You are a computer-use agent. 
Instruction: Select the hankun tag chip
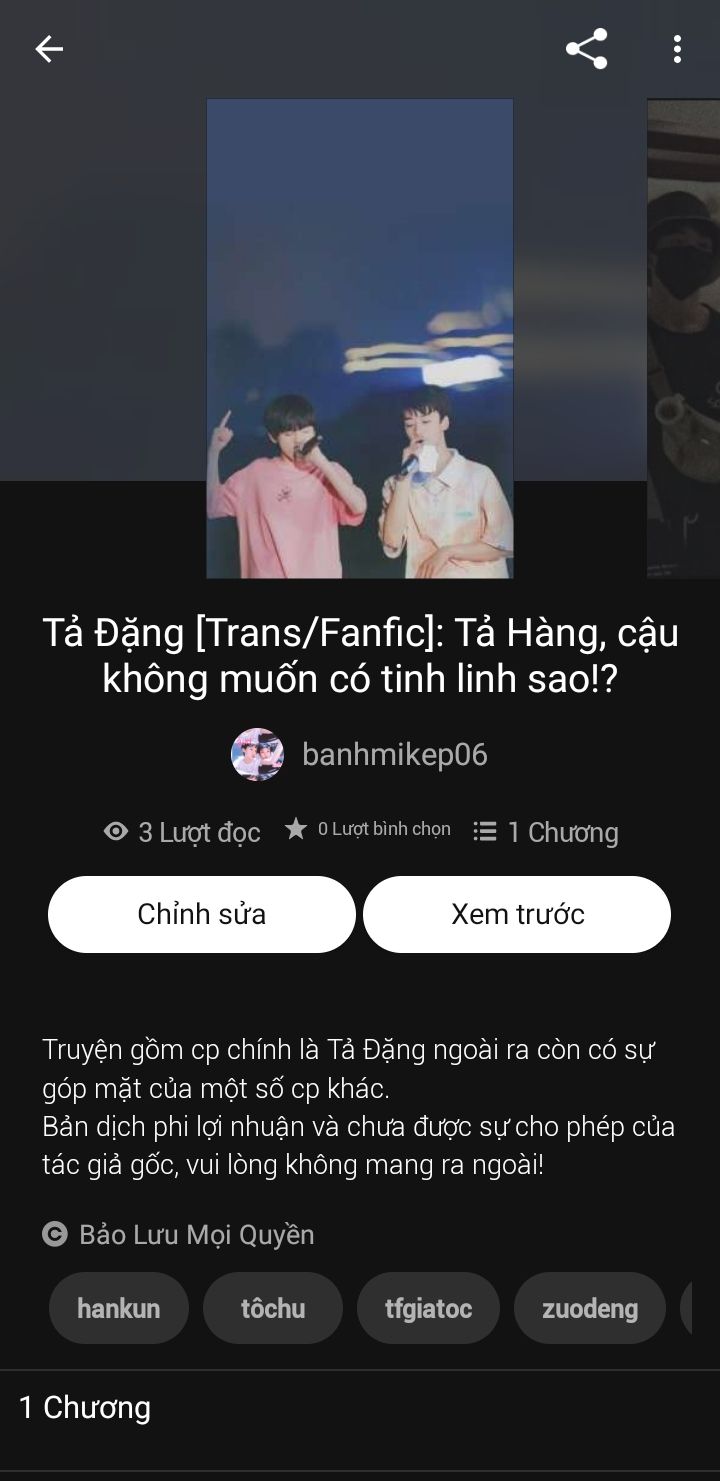[119, 1308]
